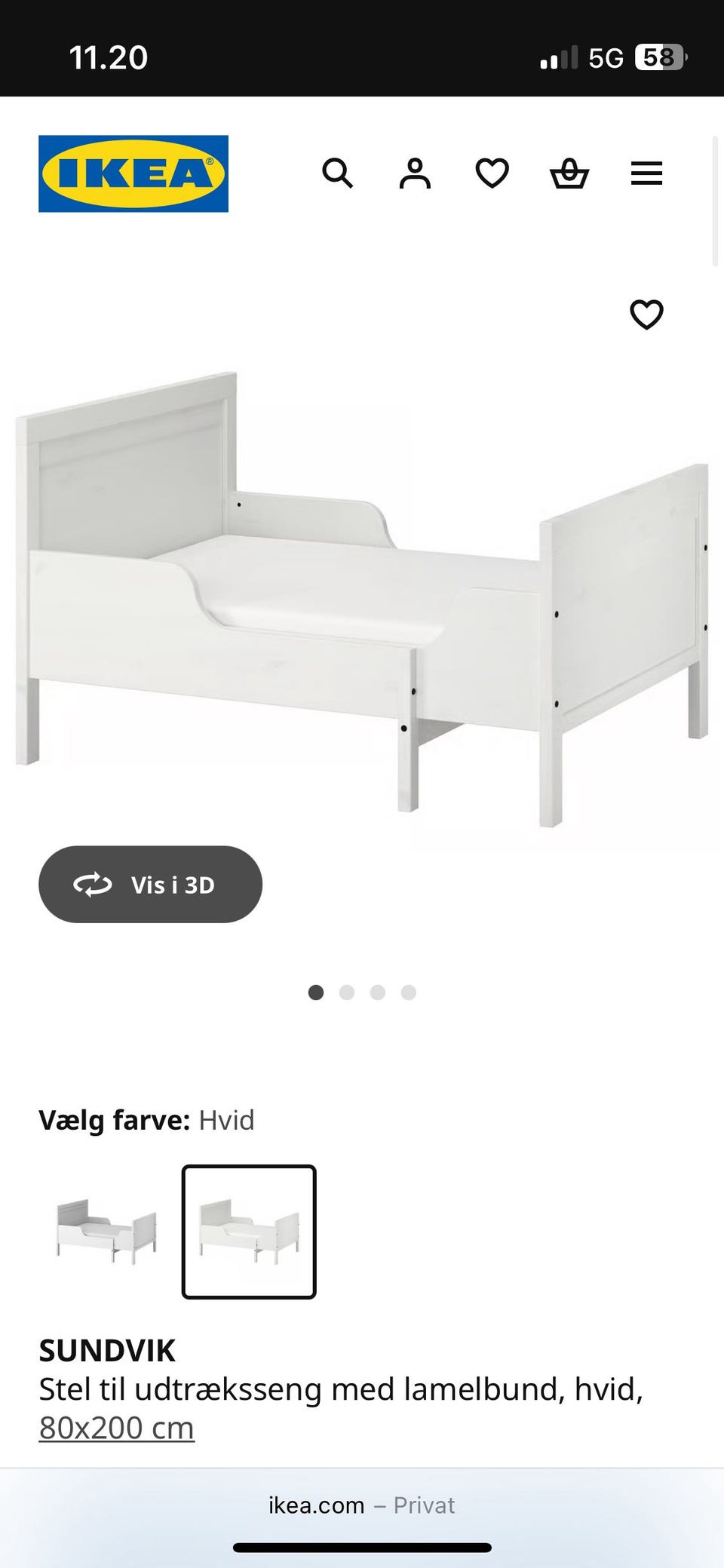Open the 3D rotation viewer icon
Image resolution: width=724 pixels, height=1568 pixels.
point(93,884)
